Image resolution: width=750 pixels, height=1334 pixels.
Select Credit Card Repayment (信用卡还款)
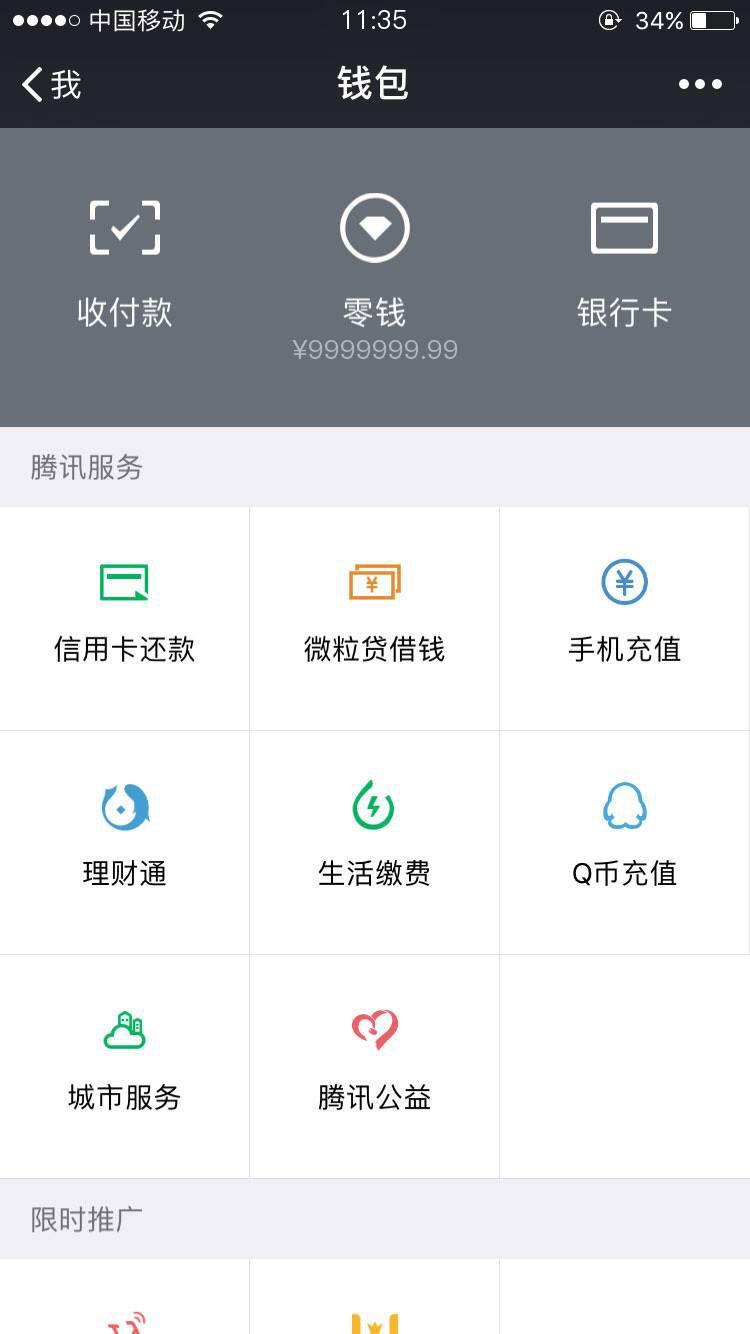click(124, 615)
